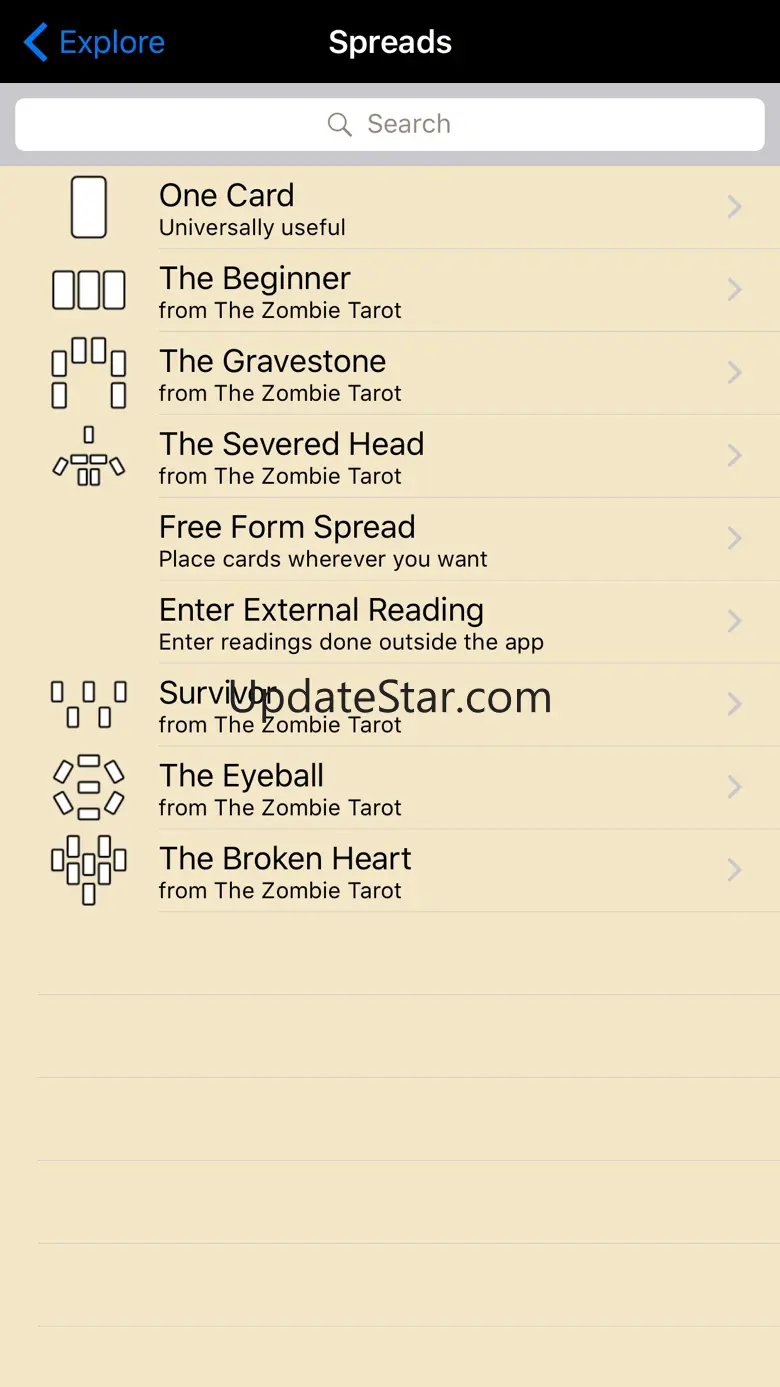Image resolution: width=780 pixels, height=1387 pixels.
Task: Go back to Explore
Action: (94, 42)
